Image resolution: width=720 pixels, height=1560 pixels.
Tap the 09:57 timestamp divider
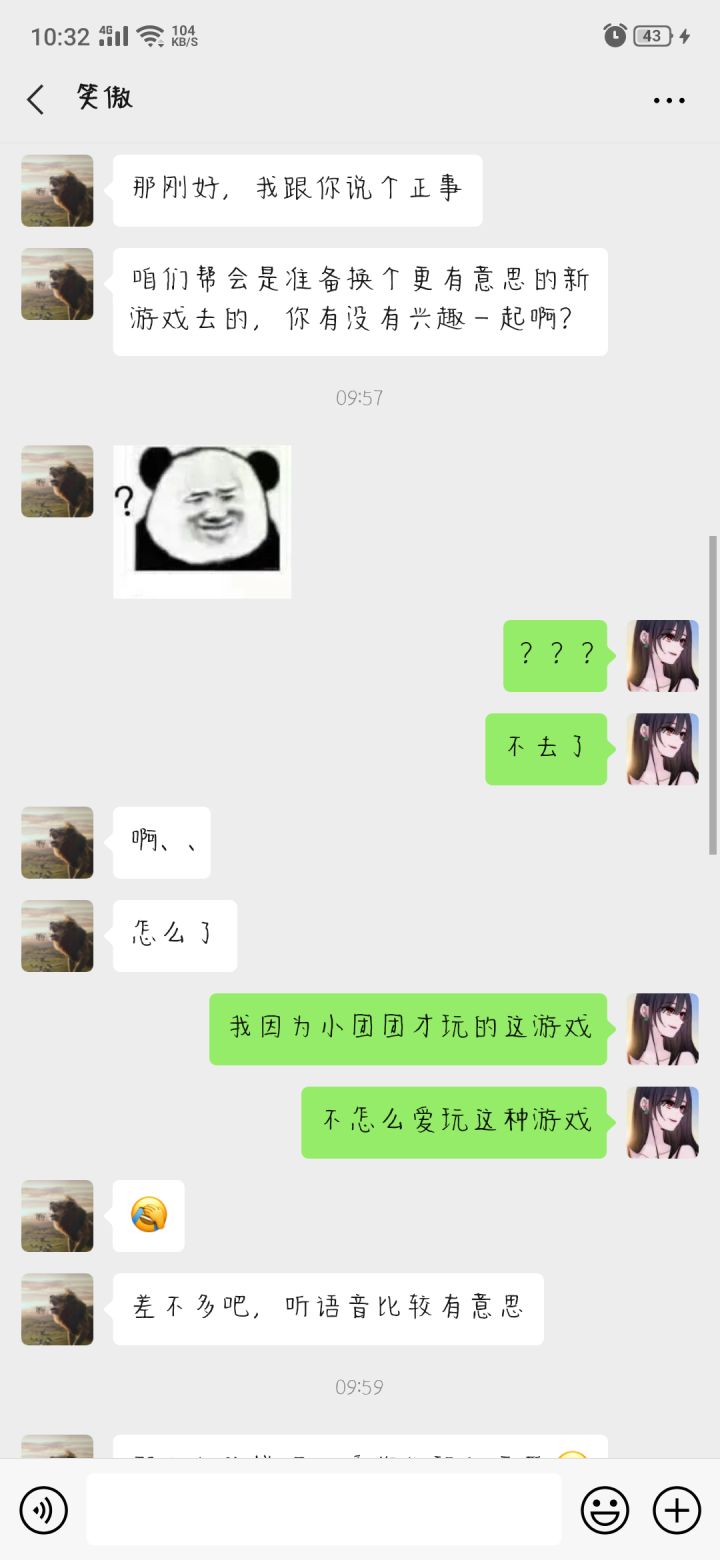[359, 397]
